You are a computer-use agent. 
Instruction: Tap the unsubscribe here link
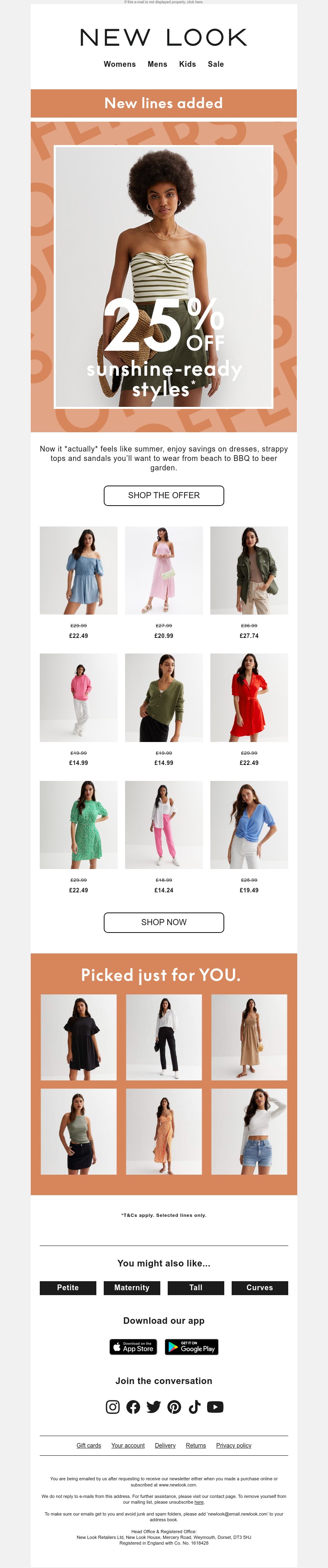pyautogui.click(x=199, y=1502)
